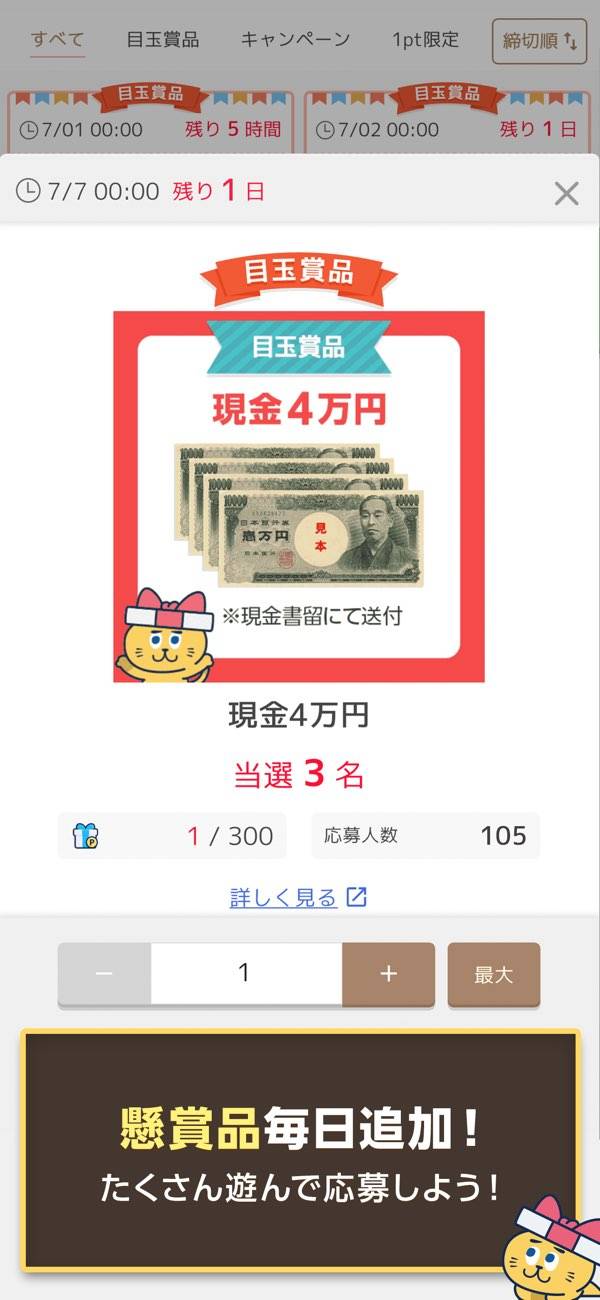The height and width of the screenshot is (1300, 600).
Task: Set entries to 最大
Action: click(x=493, y=974)
